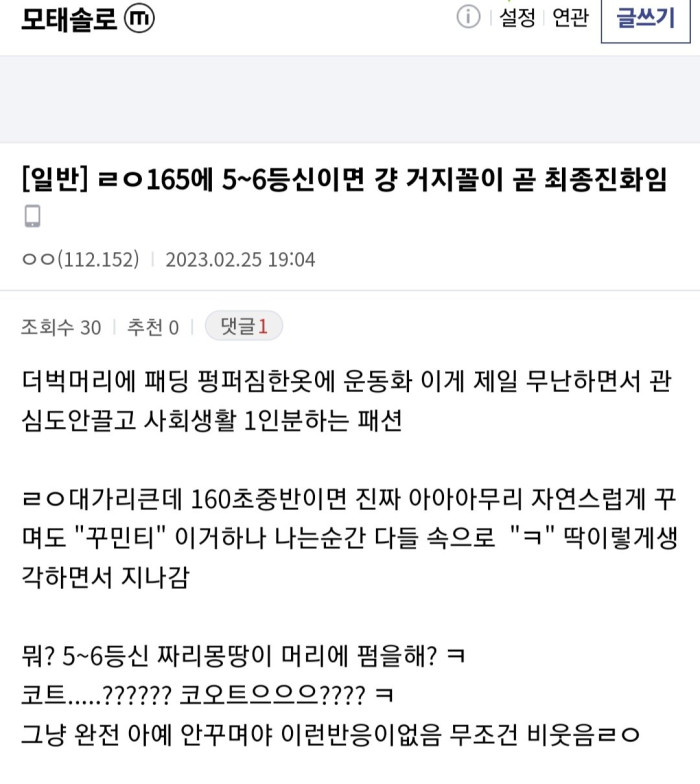
Task: Open the 모태솔로 gallery title
Action: coord(70,18)
